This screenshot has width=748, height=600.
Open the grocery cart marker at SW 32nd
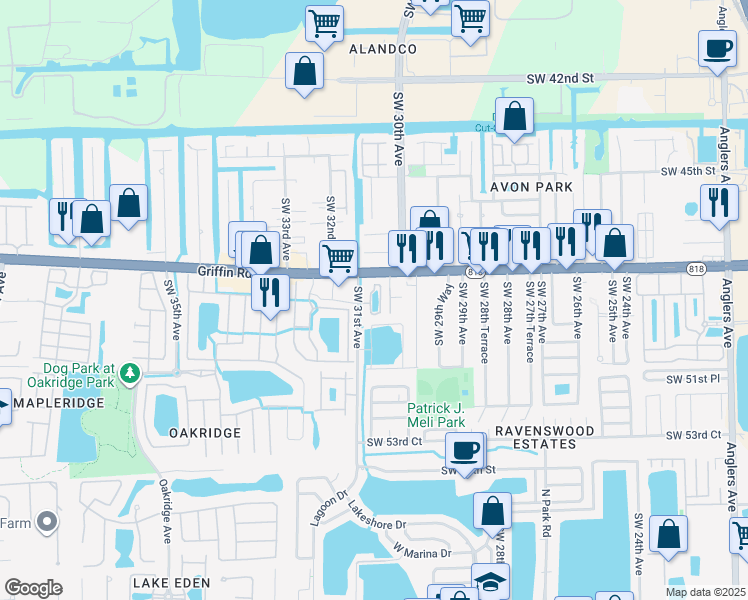tap(338, 258)
